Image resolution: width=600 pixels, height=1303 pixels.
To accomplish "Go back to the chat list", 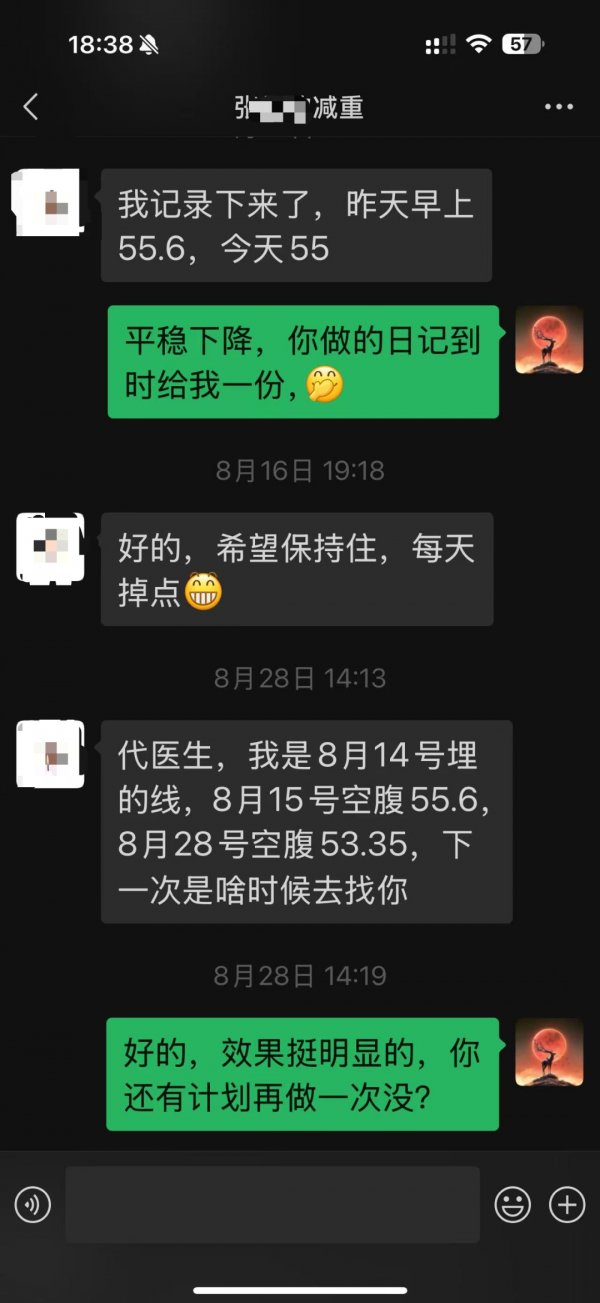I will pos(31,107).
